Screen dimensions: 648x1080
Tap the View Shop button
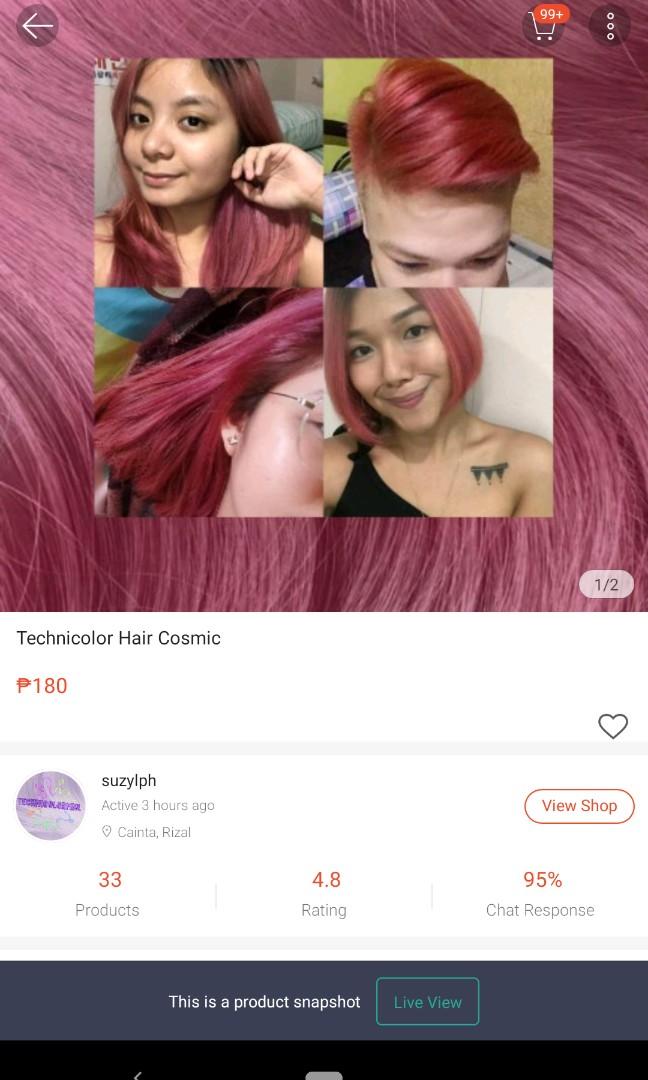click(579, 806)
